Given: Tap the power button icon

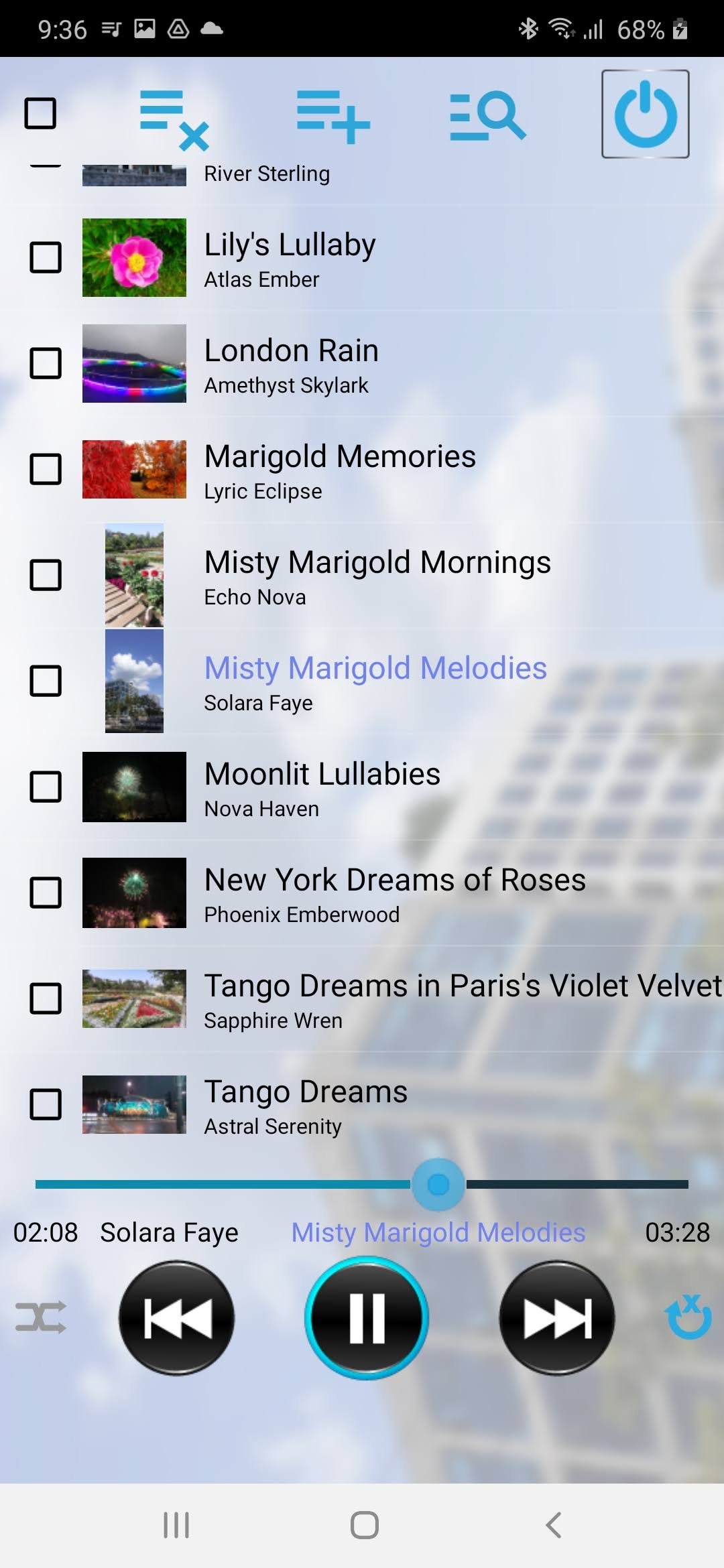Looking at the screenshot, I should tap(645, 114).
